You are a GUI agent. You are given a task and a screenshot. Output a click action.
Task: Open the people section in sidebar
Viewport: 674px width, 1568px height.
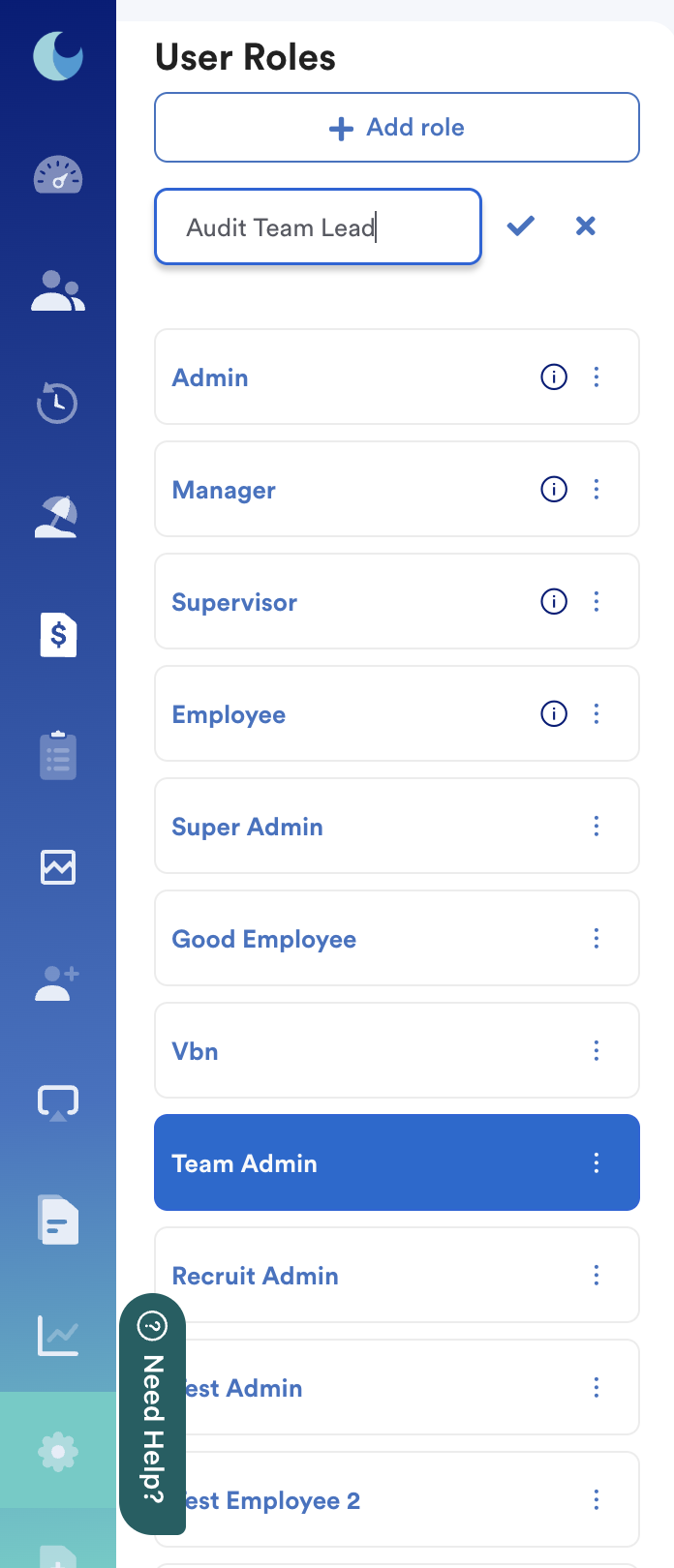58,290
